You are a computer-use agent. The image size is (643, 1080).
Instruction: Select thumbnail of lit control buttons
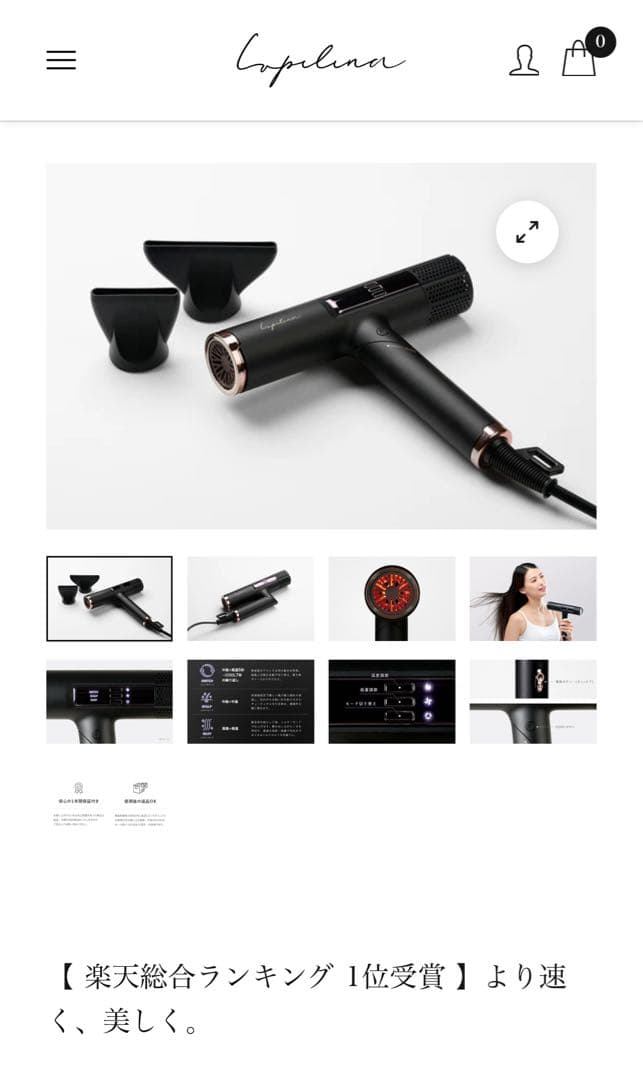[x=391, y=701]
